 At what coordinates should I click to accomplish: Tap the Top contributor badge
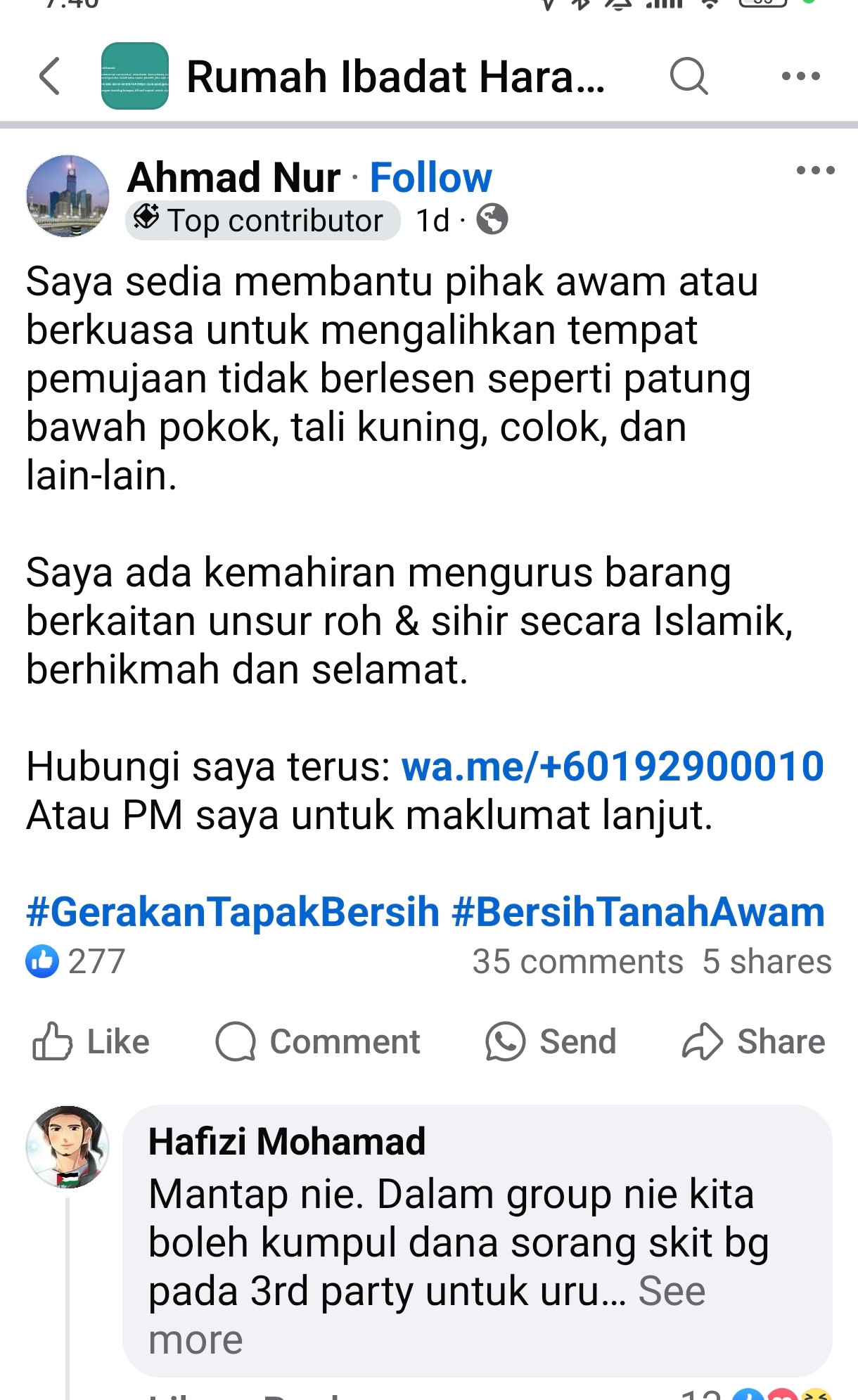coord(263,221)
